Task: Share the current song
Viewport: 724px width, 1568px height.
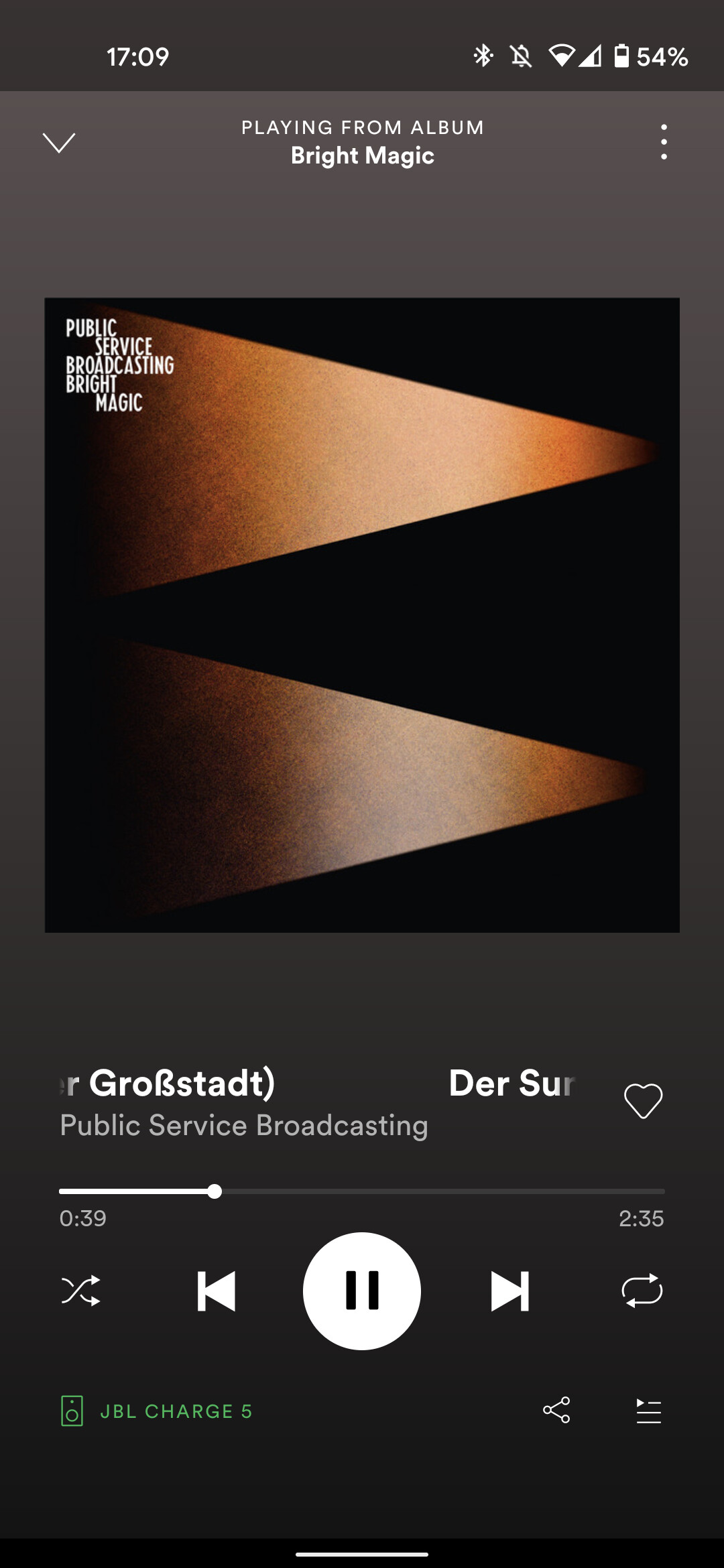Action: (556, 1410)
